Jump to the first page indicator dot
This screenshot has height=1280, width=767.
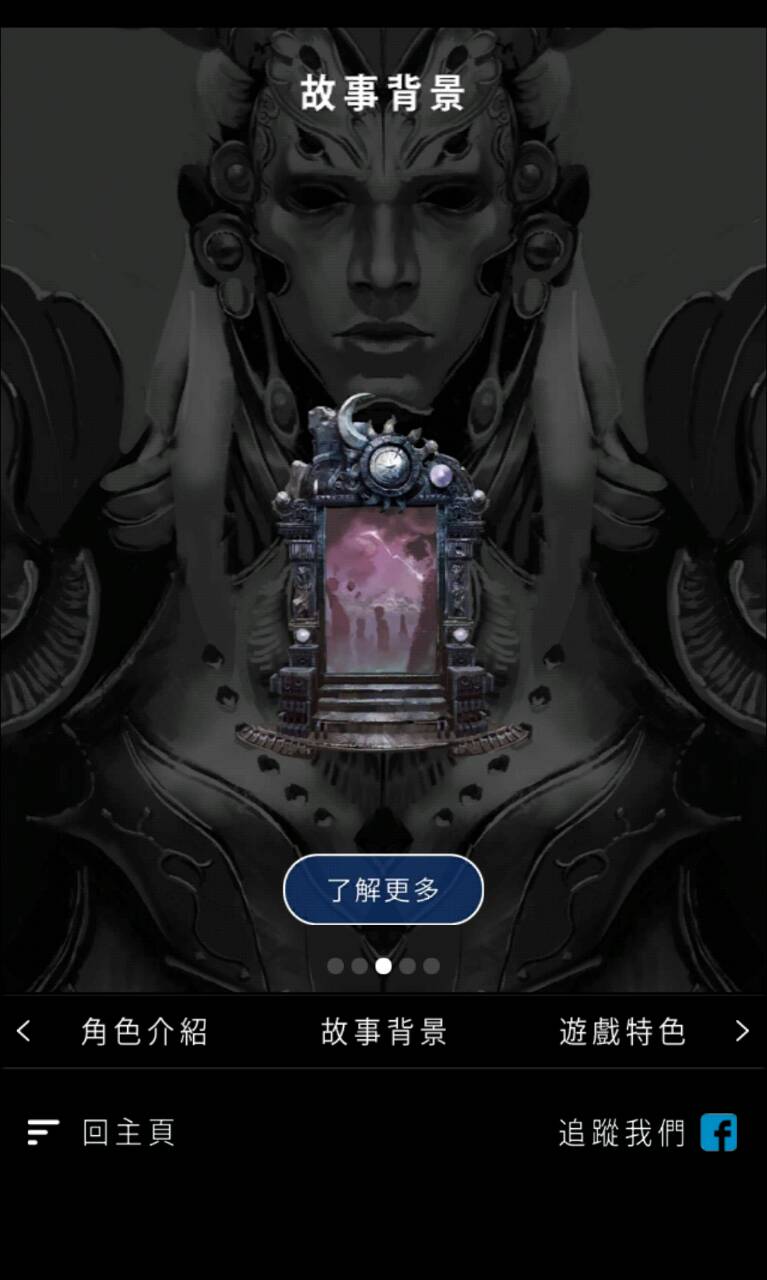pyautogui.click(x=336, y=966)
